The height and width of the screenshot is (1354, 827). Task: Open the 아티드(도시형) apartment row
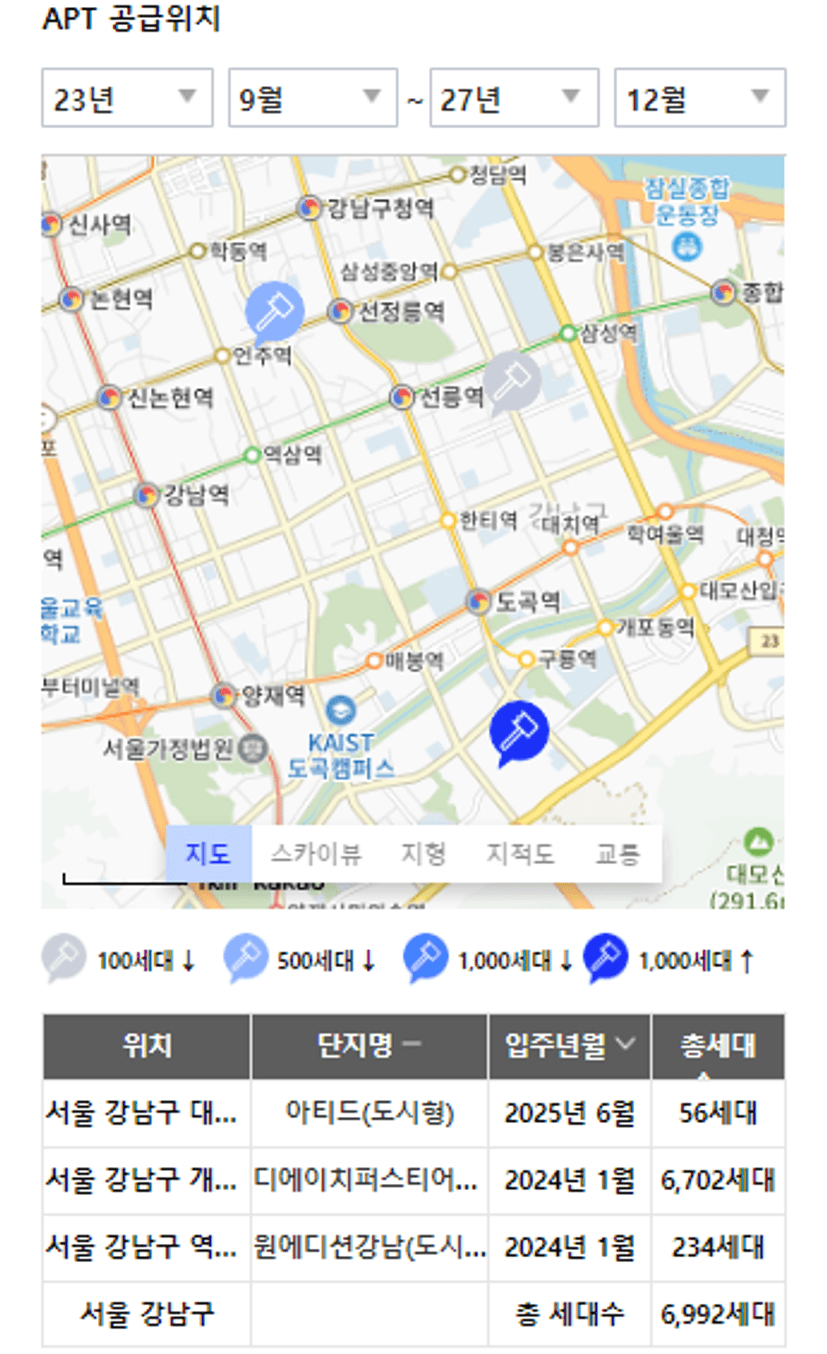click(x=413, y=1113)
